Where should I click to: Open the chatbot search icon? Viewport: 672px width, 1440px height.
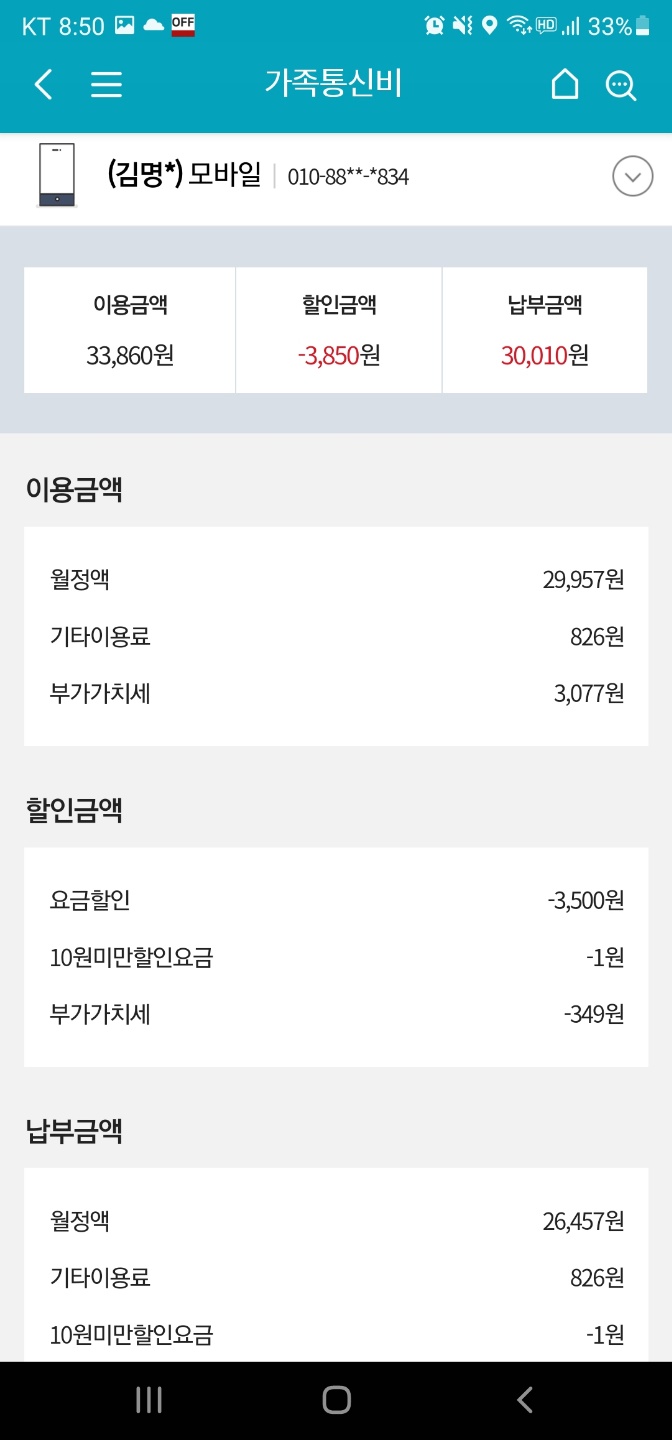pos(621,86)
